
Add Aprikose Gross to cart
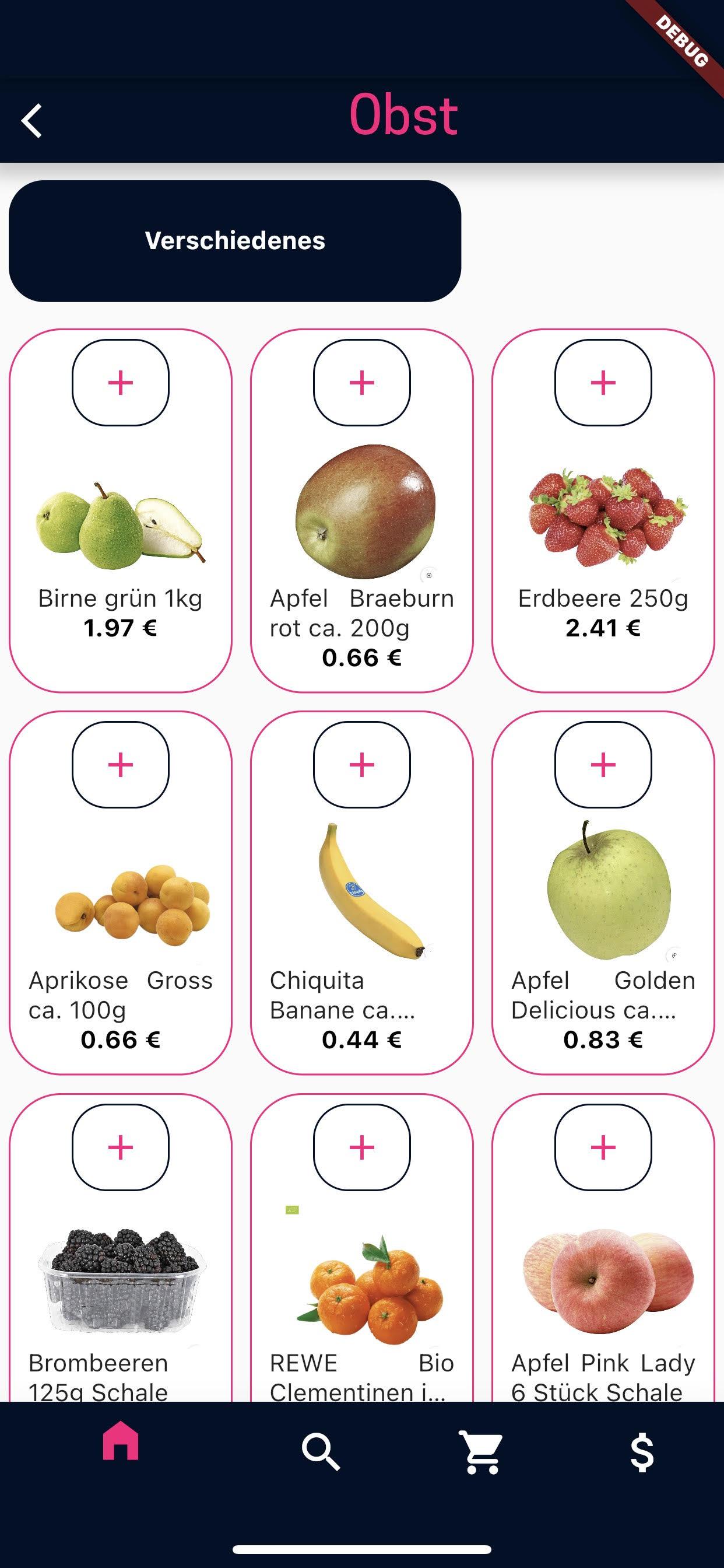coord(121,765)
